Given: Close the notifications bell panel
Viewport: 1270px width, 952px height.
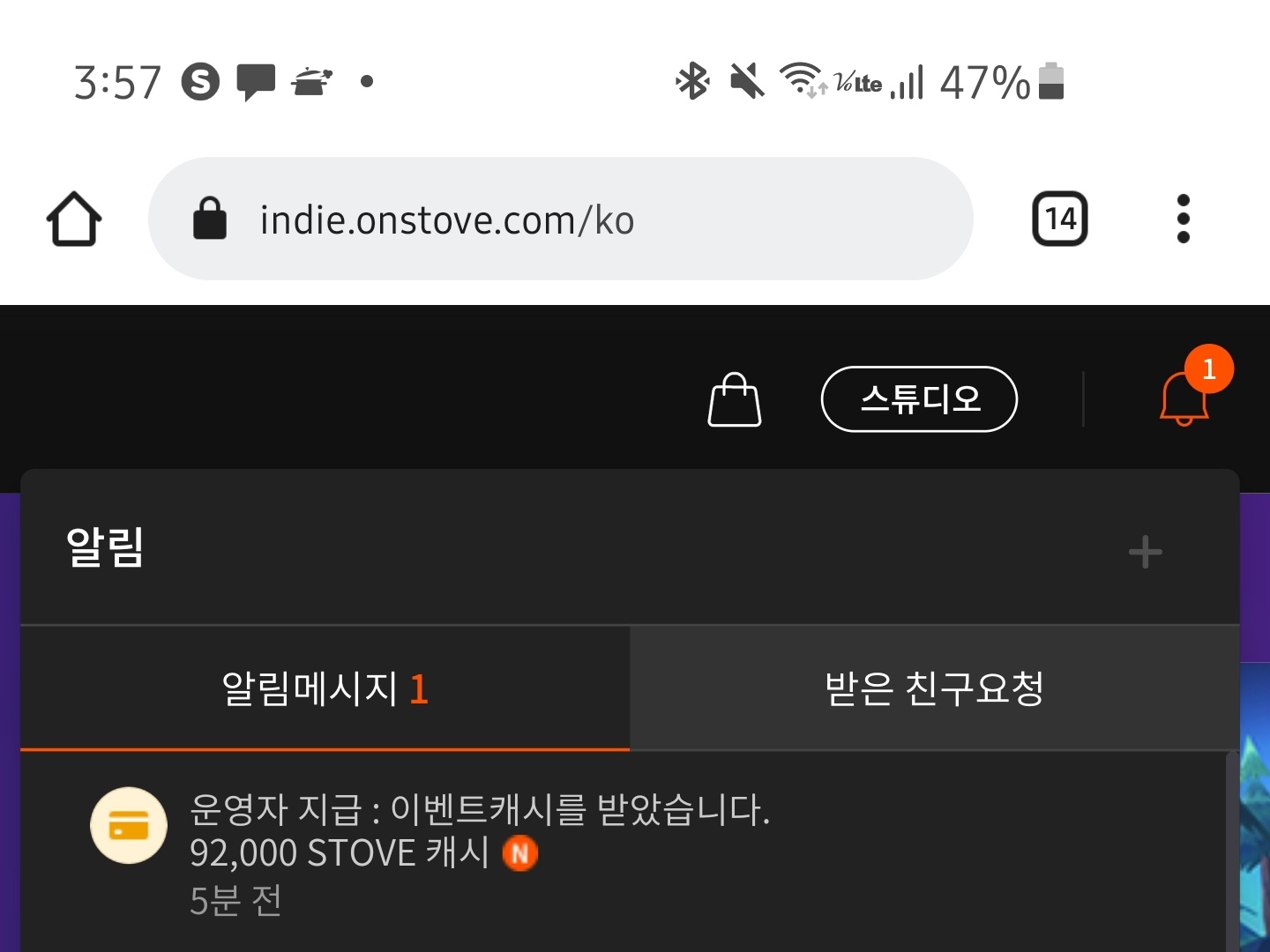Looking at the screenshot, I should coord(1184,398).
